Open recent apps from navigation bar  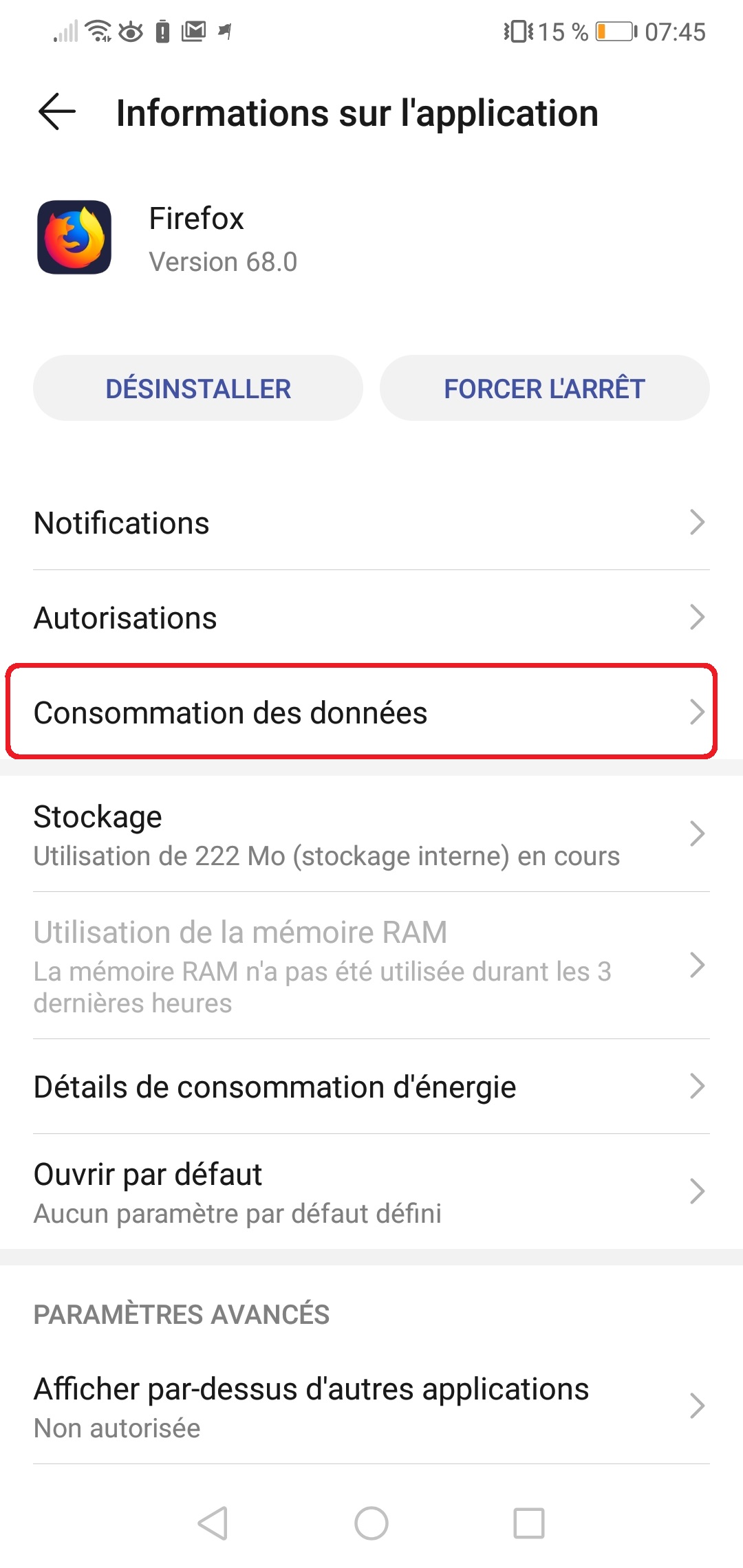tap(529, 1523)
